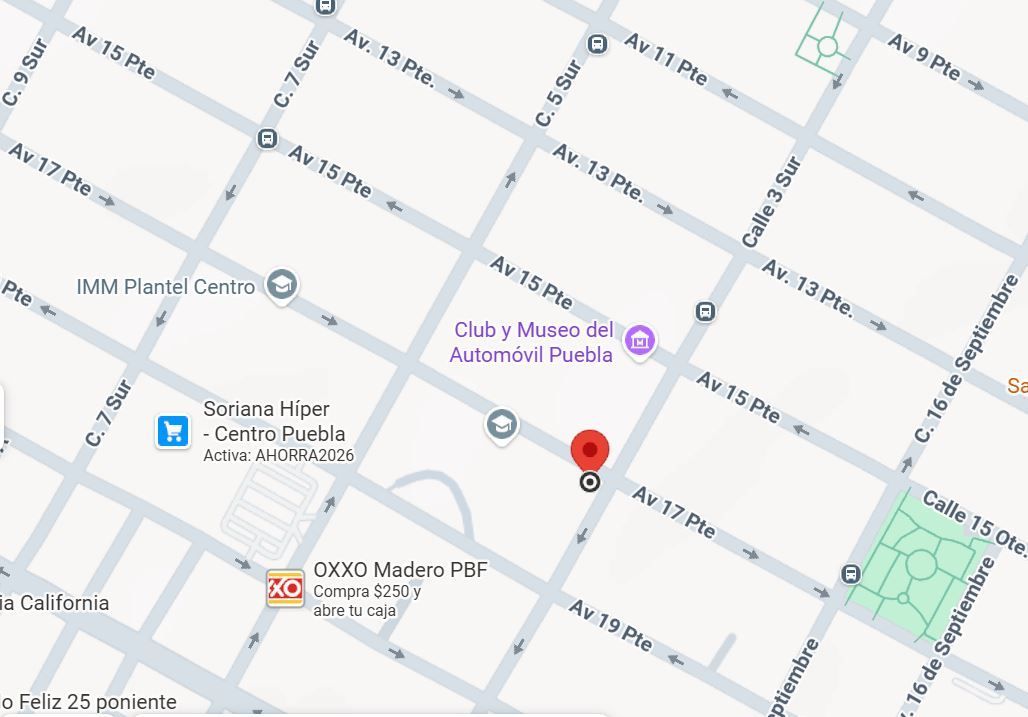Select bus stop at C. 7 Sur and Av 15 Pte

pyautogui.click(x=267, y=139)
